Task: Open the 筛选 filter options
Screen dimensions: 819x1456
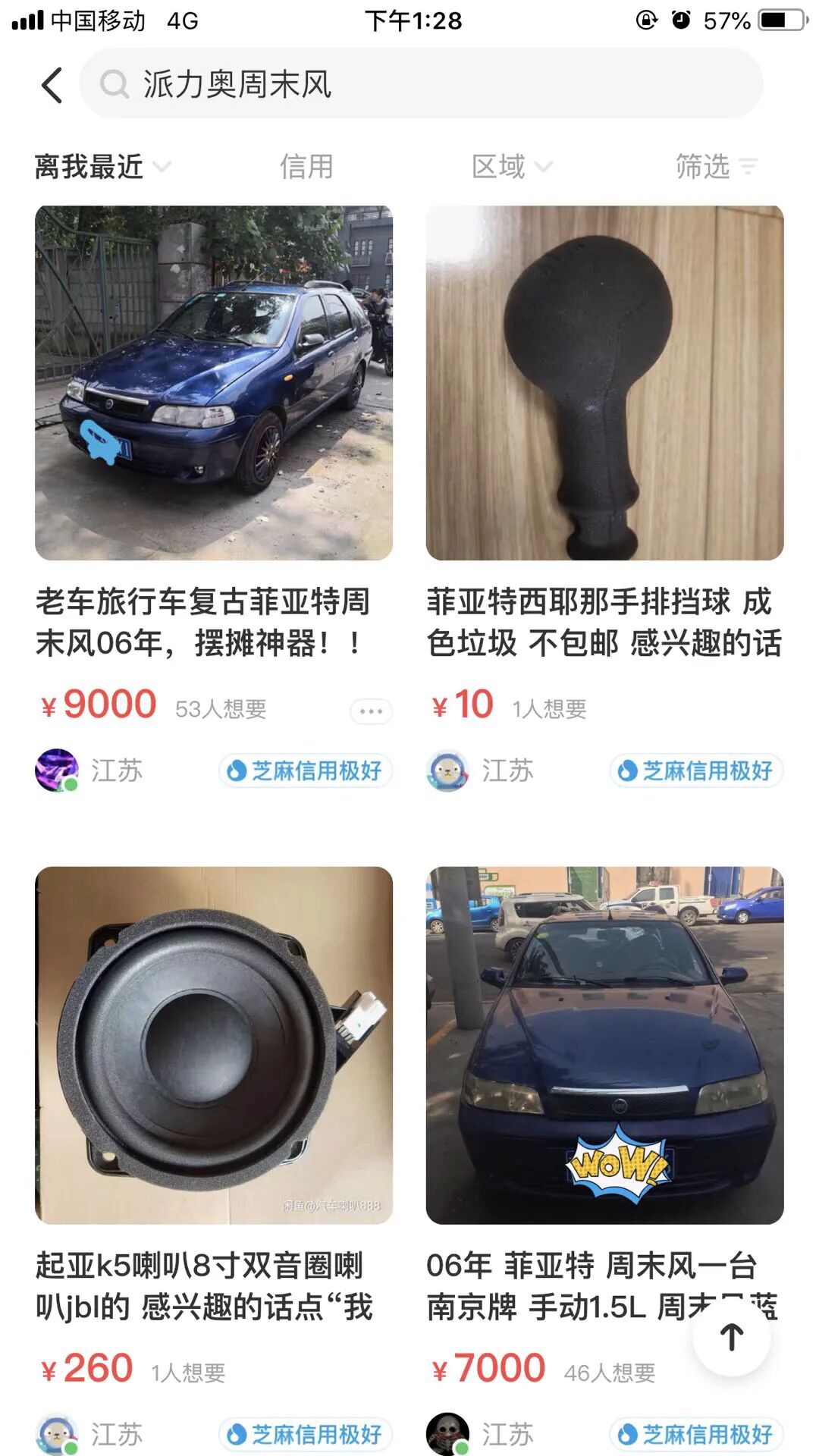Action: [715, 167]
